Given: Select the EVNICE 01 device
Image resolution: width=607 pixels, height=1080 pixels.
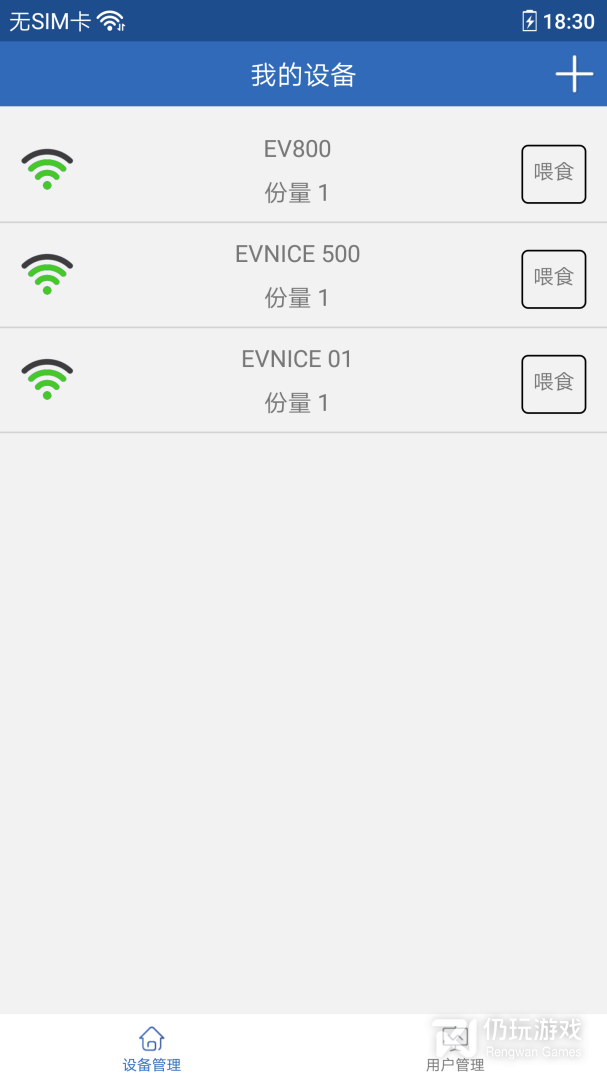Looking at the screenshot, I should 303,380.
